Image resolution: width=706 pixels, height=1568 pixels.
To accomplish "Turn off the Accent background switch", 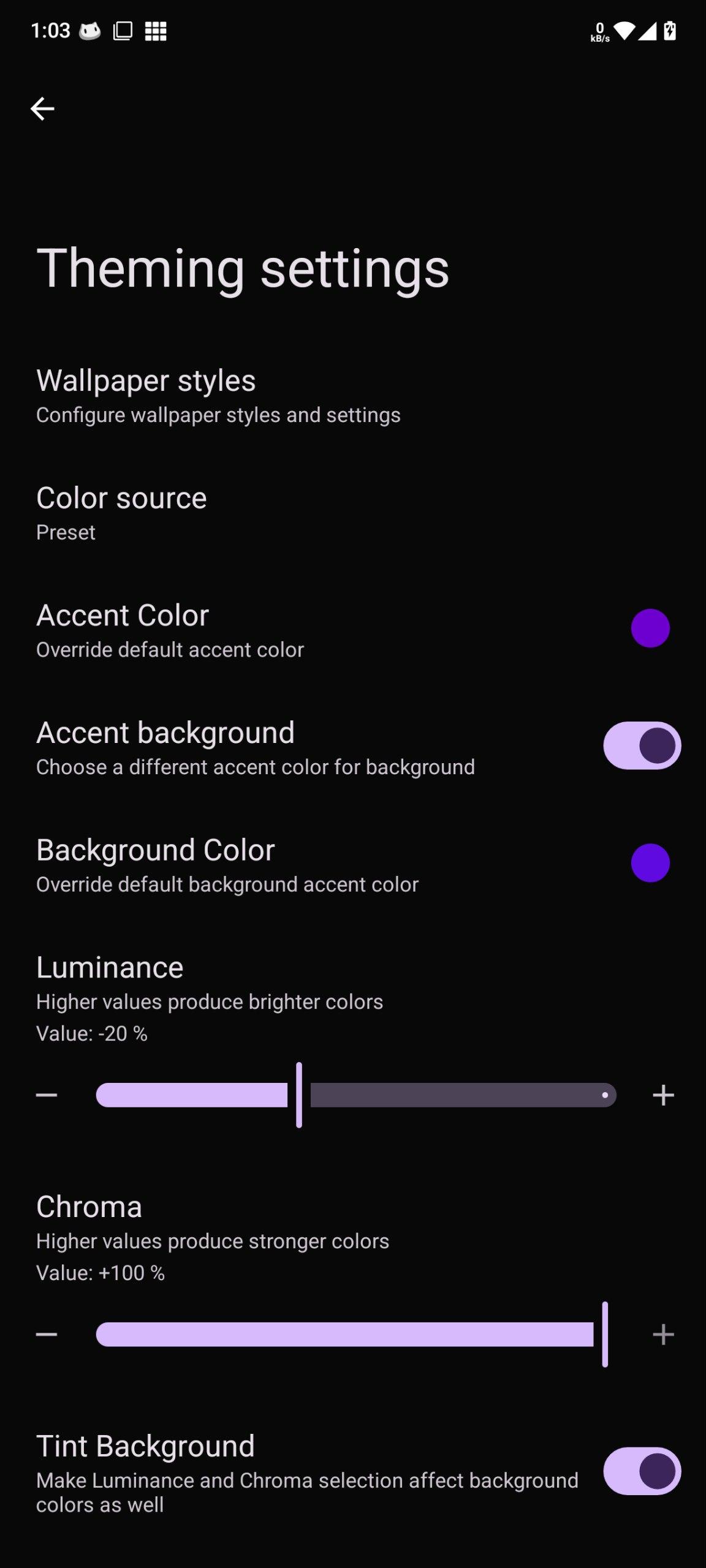I will [x=642, y=746].
